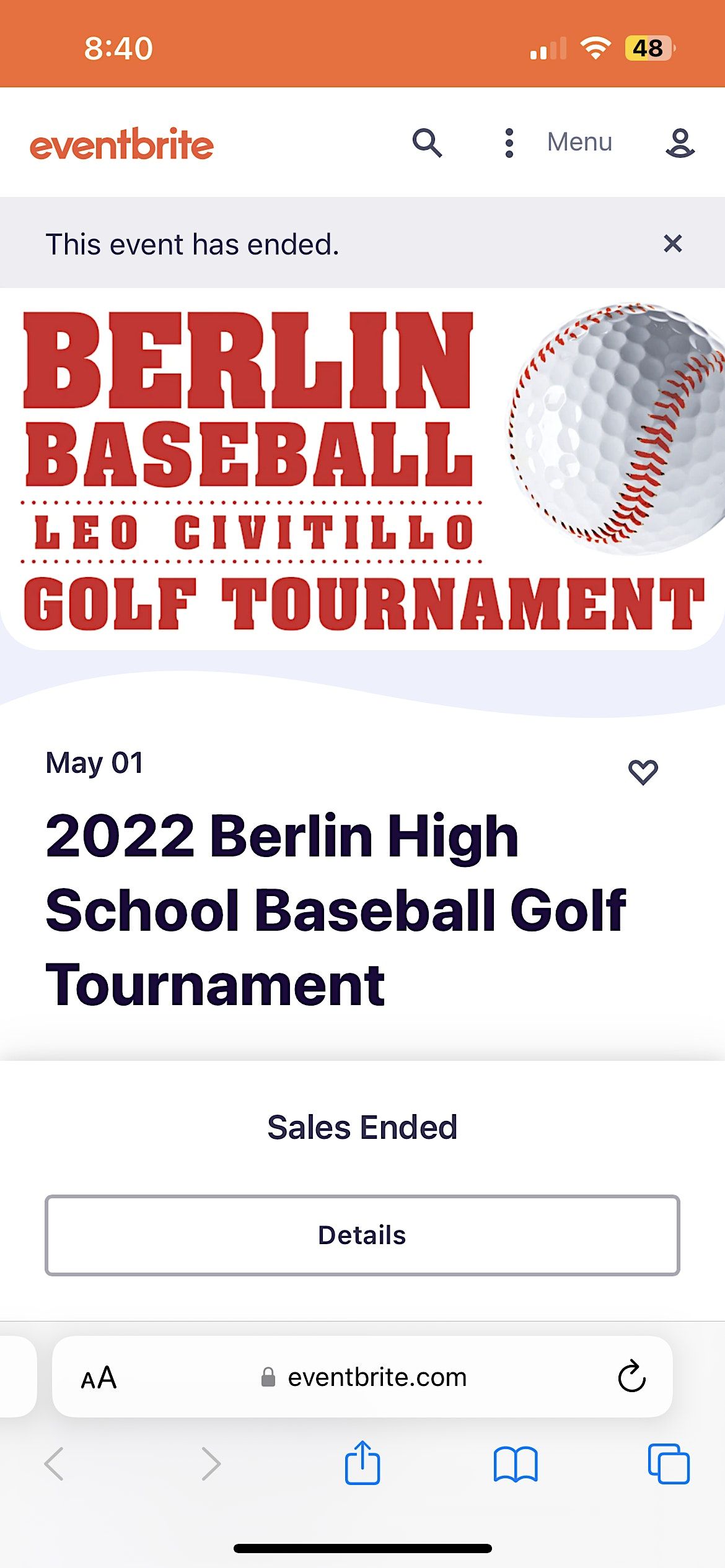
Task: Open the Menu item
Action: point(579,143)
